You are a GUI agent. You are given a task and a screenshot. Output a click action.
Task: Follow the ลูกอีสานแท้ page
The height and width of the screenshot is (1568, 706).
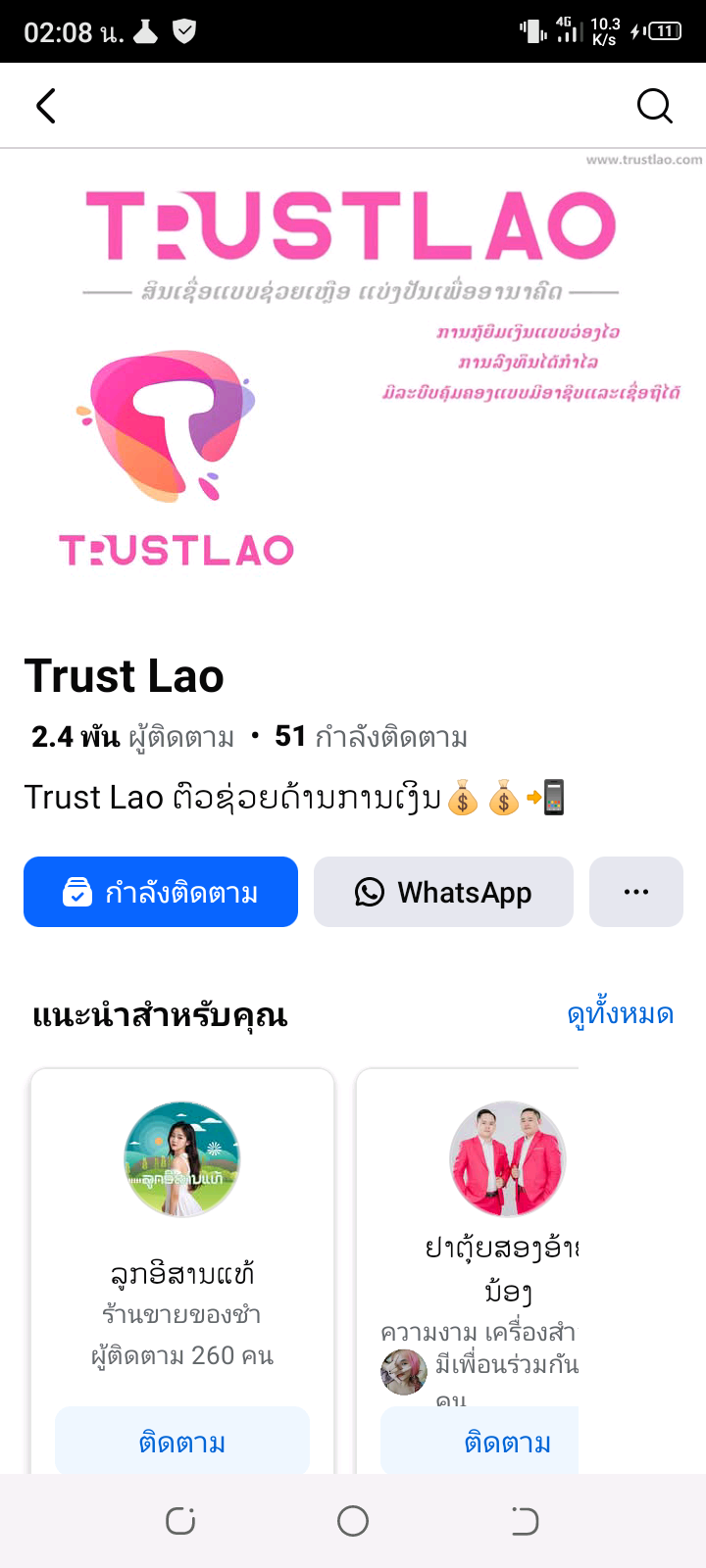coord(182,1443)
